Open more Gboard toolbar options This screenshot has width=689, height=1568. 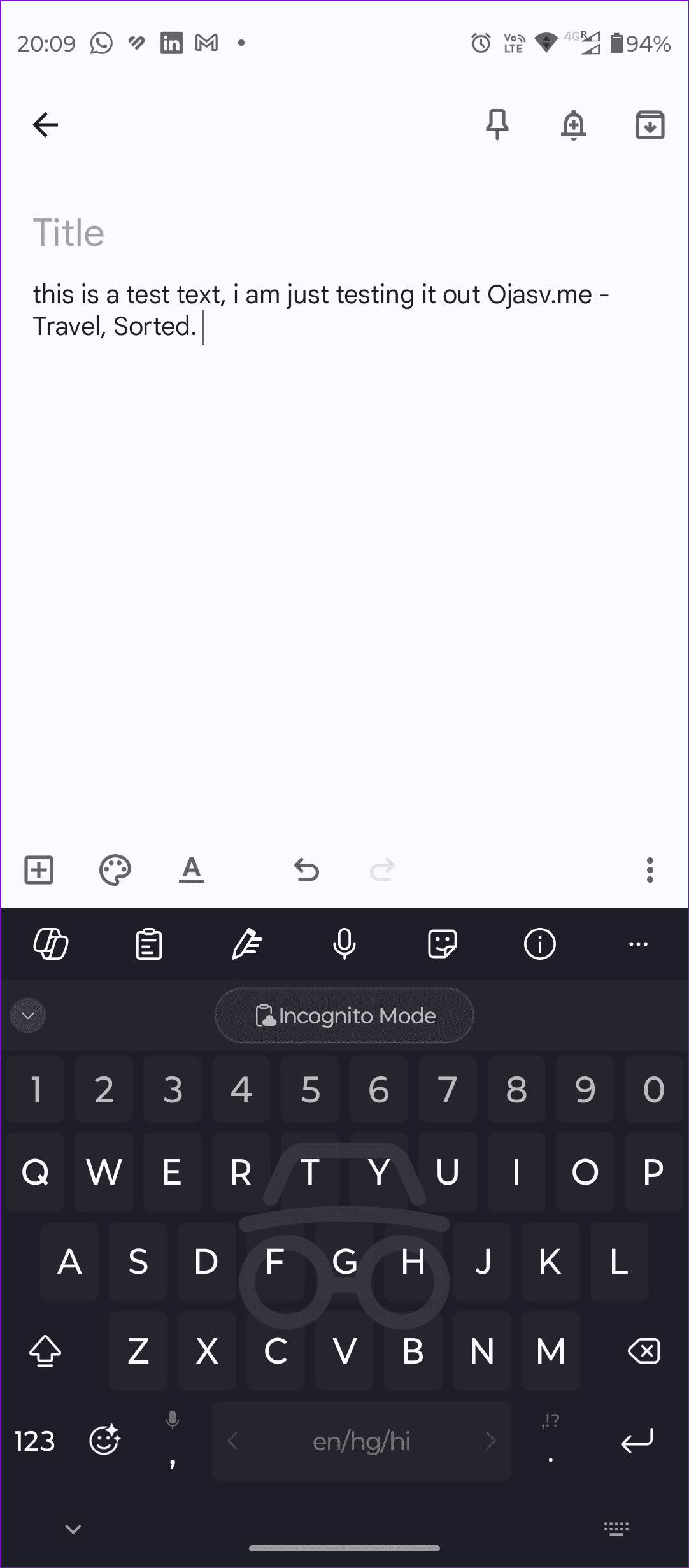click(638, 944)
